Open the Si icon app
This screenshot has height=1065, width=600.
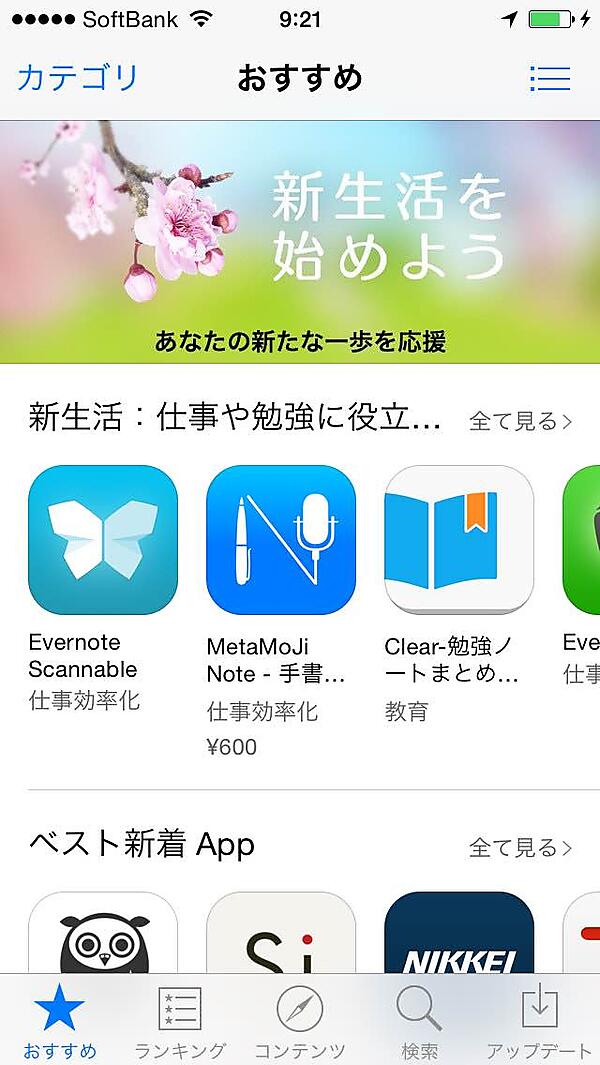point(281,935)
